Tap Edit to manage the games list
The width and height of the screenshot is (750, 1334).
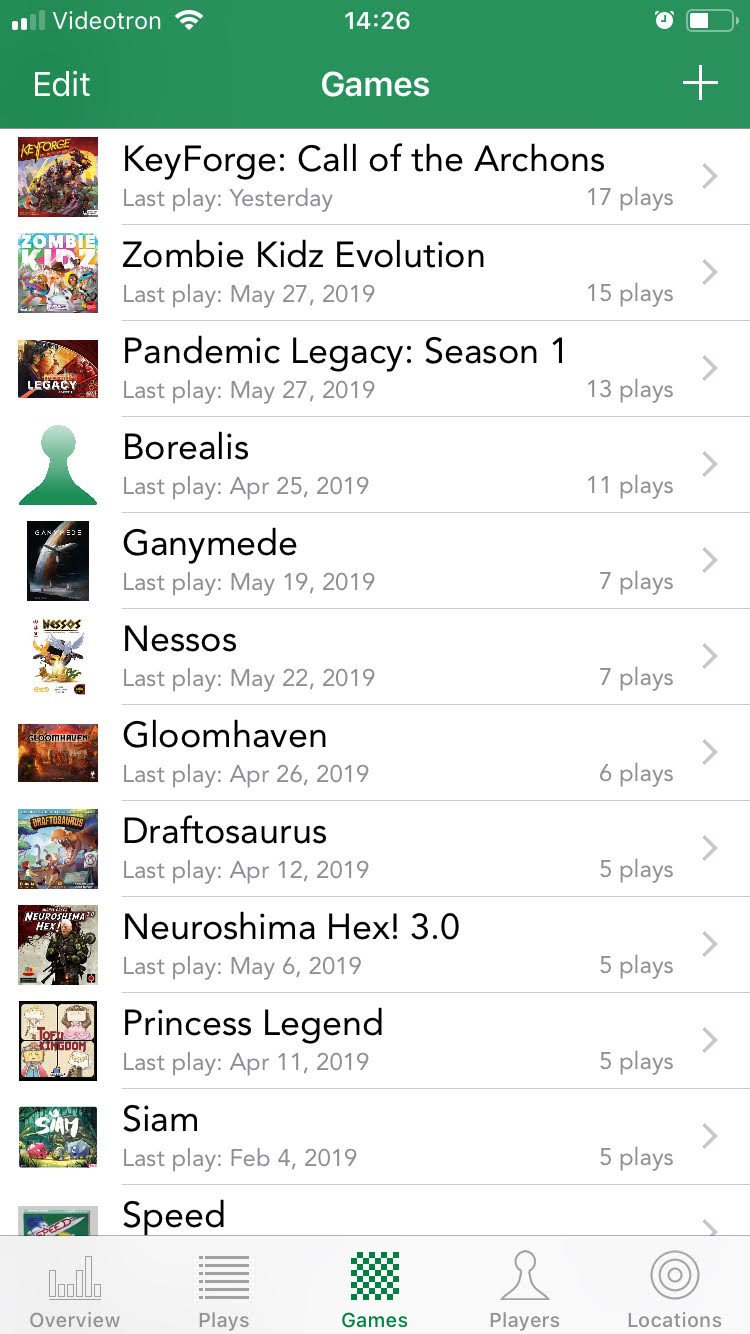click(x=61, y=85)
